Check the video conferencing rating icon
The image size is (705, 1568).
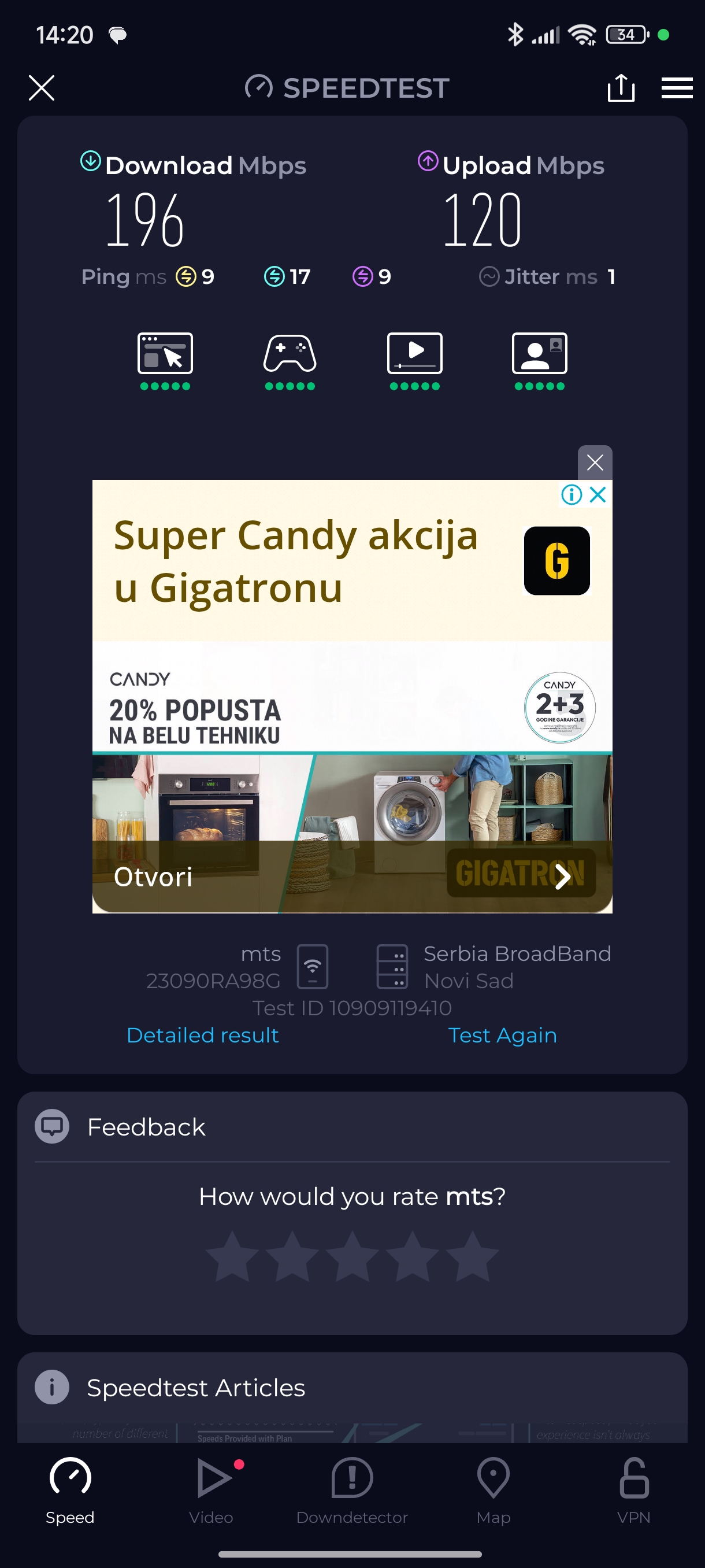point(540,354)
